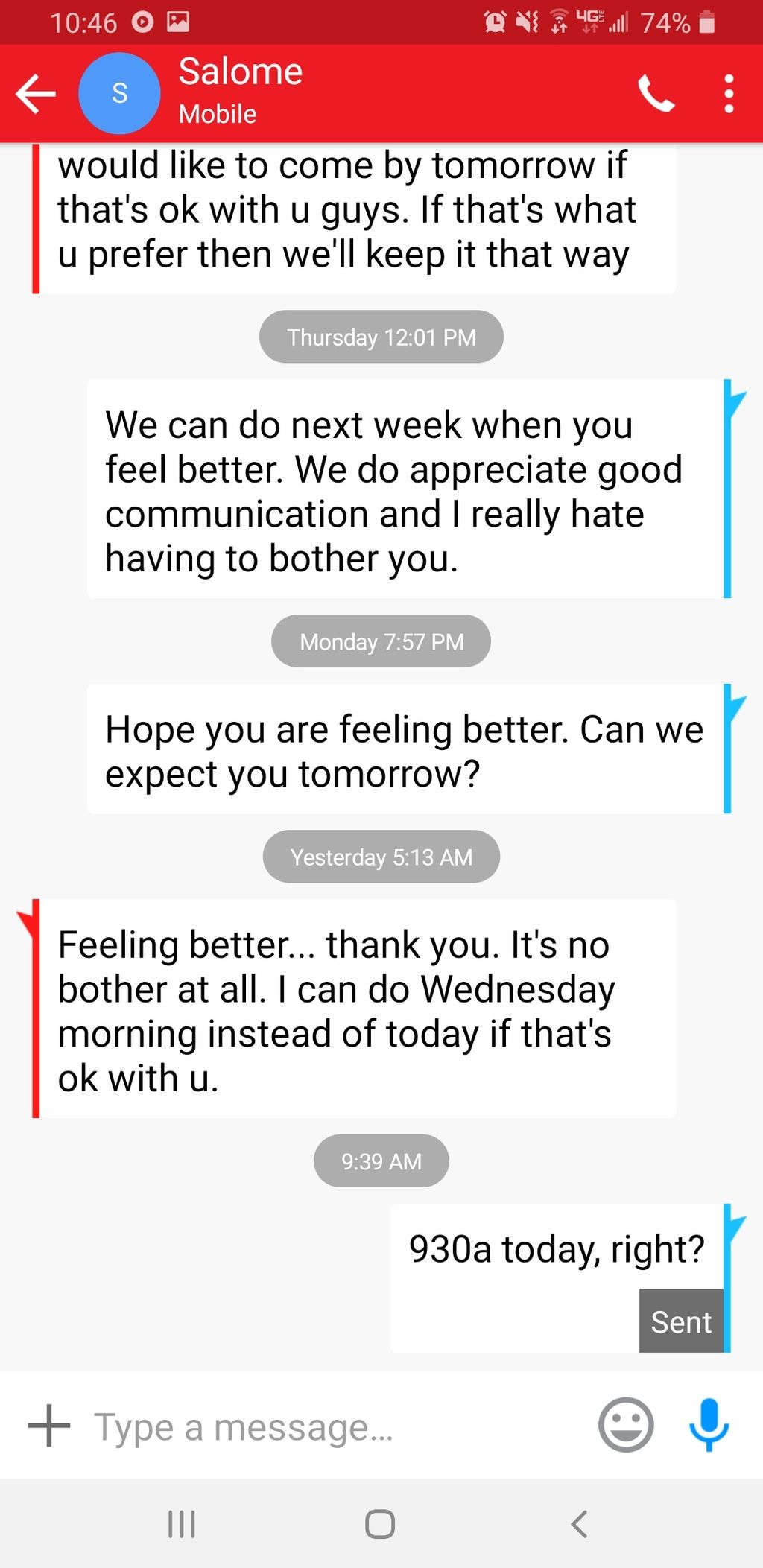Start voice input with the microphone

point(709,1425)
